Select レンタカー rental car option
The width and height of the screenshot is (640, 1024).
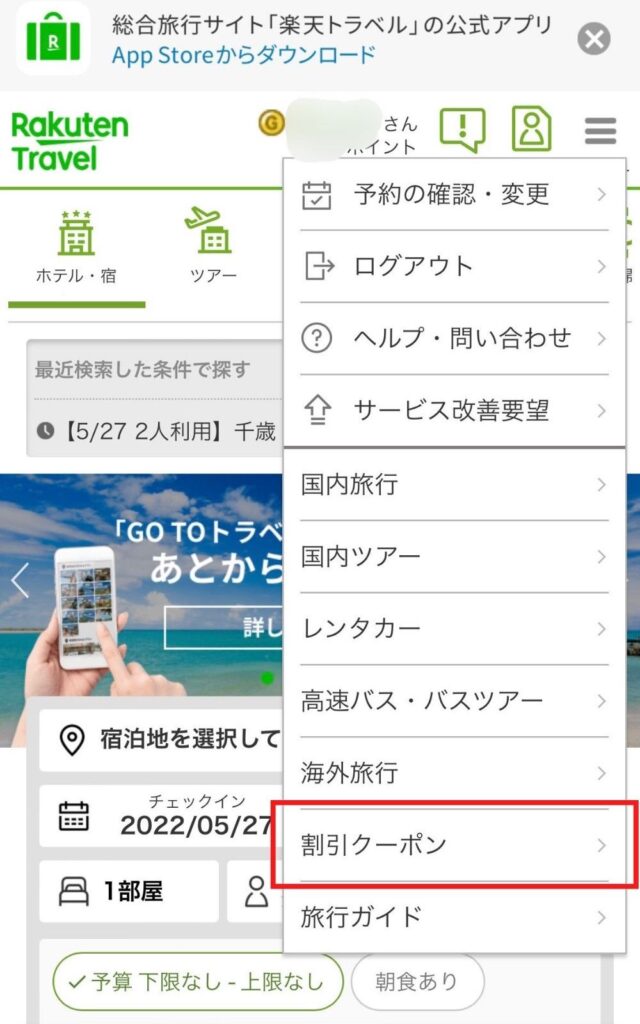[454, 629]
